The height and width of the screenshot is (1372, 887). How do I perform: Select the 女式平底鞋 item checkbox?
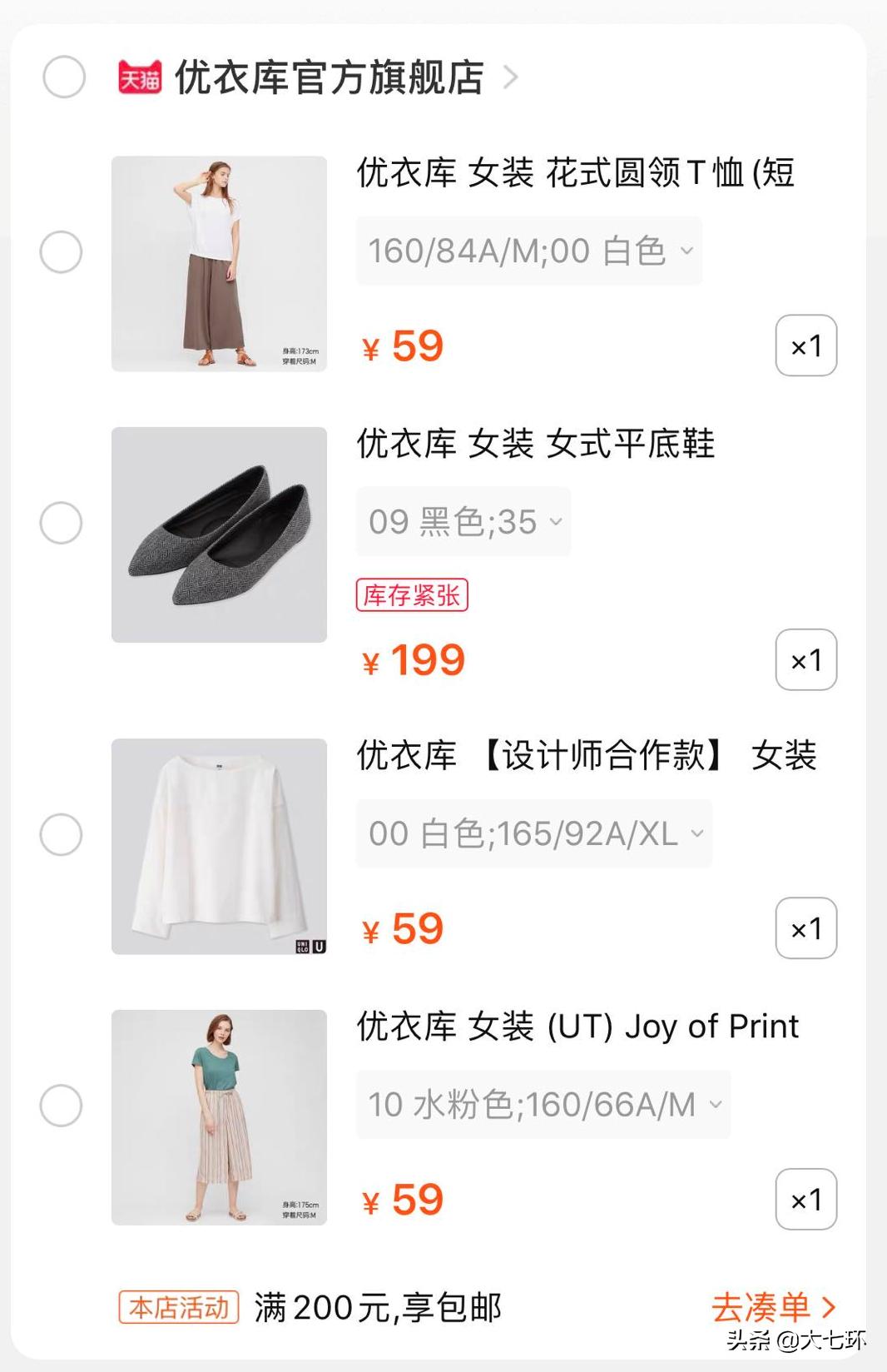63,523
